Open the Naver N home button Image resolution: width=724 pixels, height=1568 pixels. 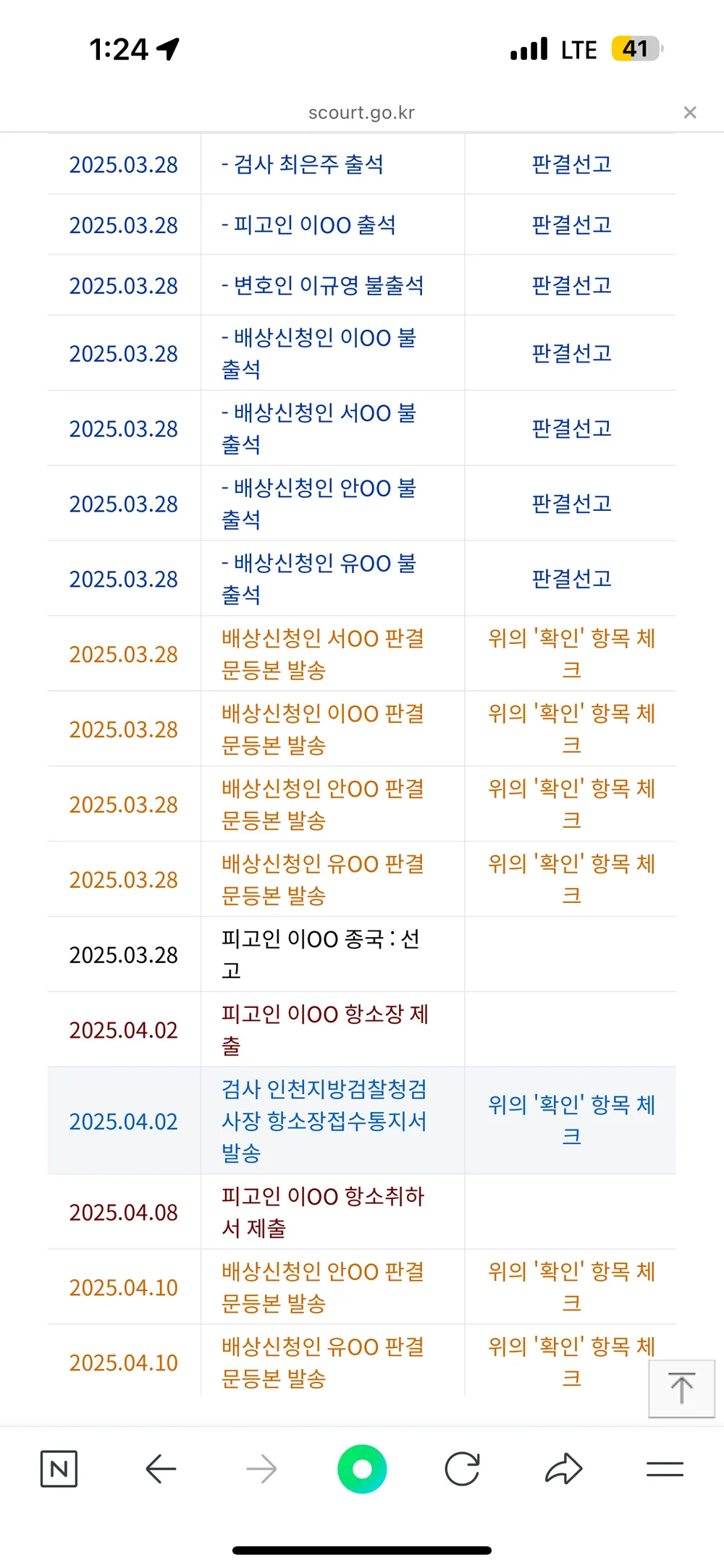pos(59,1469)
